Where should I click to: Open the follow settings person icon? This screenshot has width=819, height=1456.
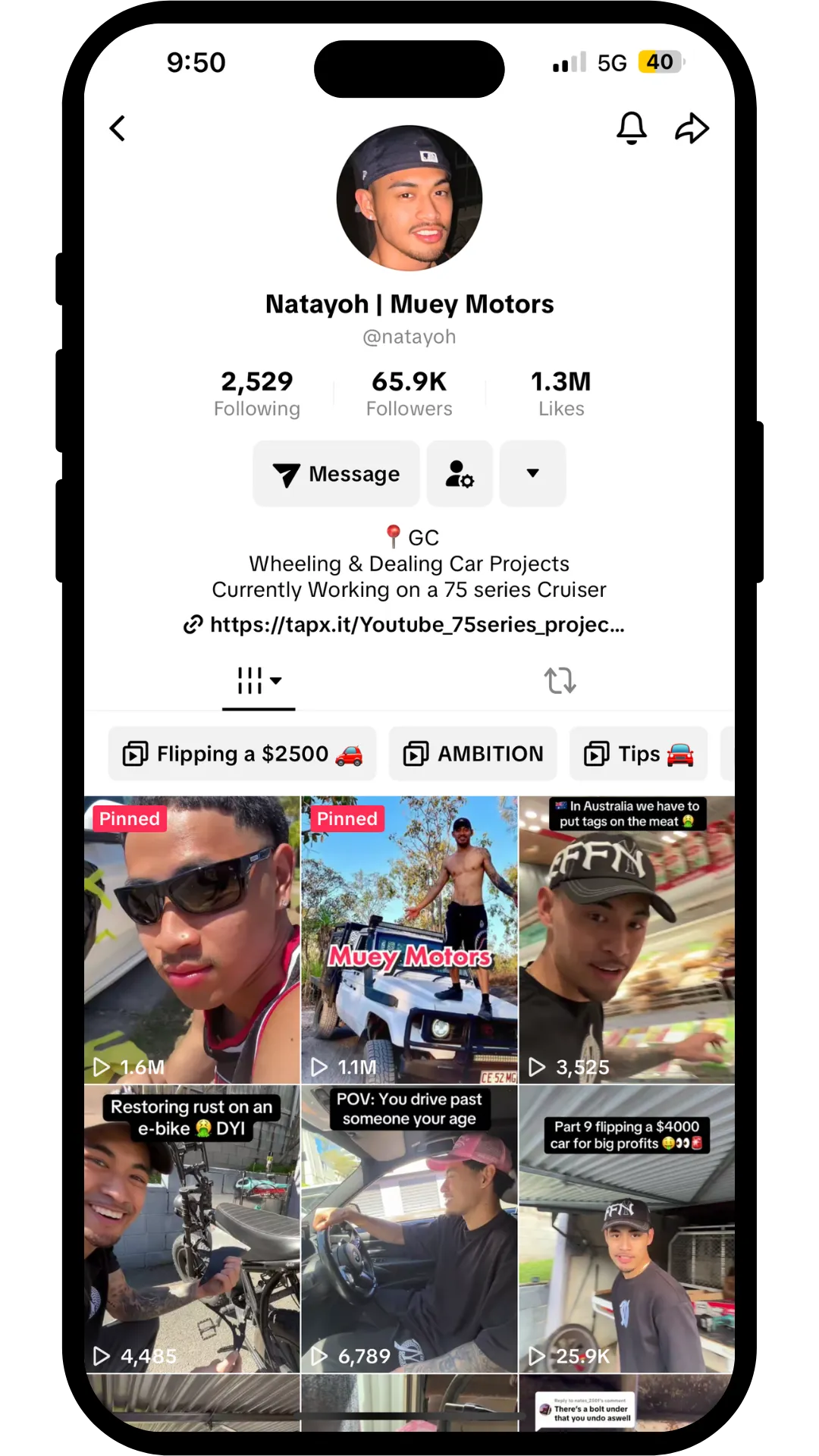click(x=460, y=474)
